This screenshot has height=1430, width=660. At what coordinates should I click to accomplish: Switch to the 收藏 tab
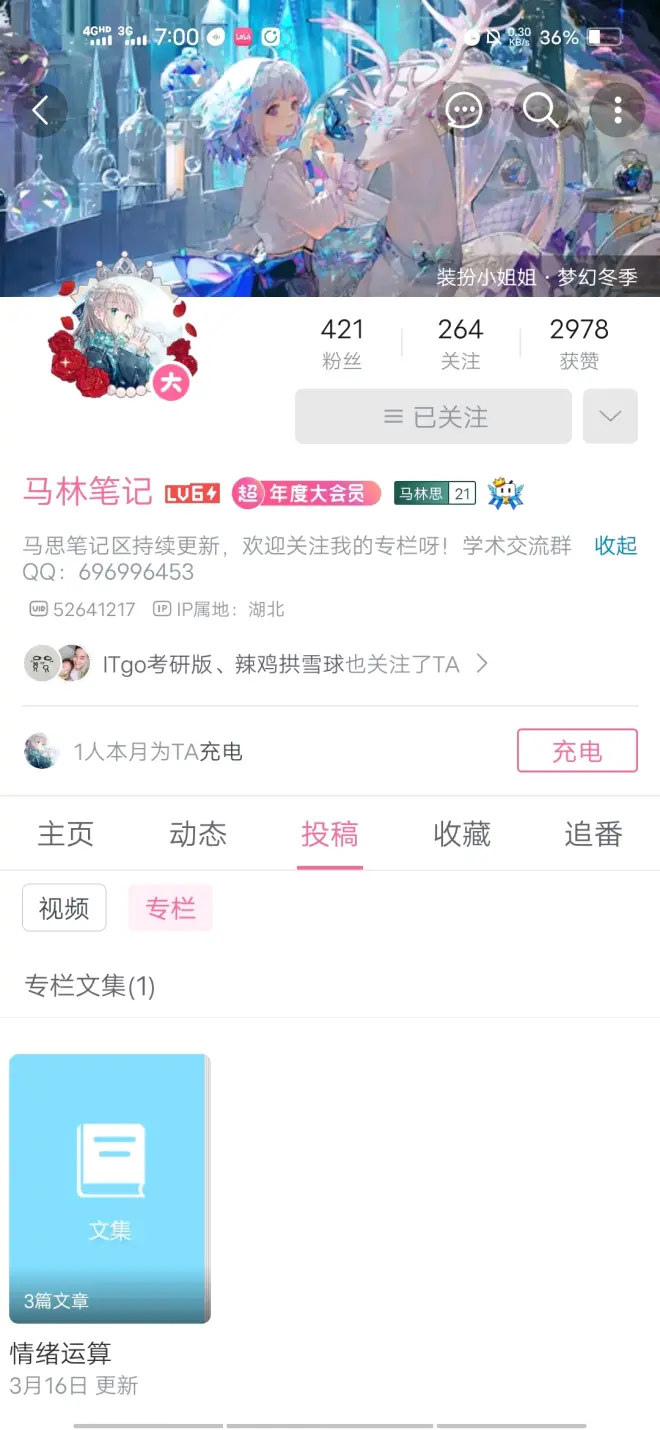coord(462,834)
